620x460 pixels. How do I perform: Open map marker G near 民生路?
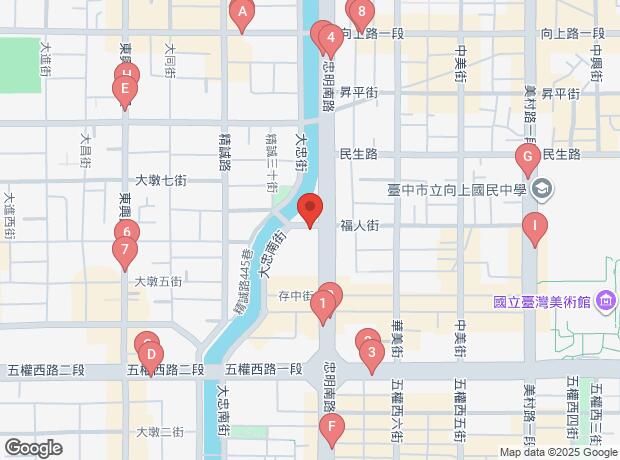526,158
